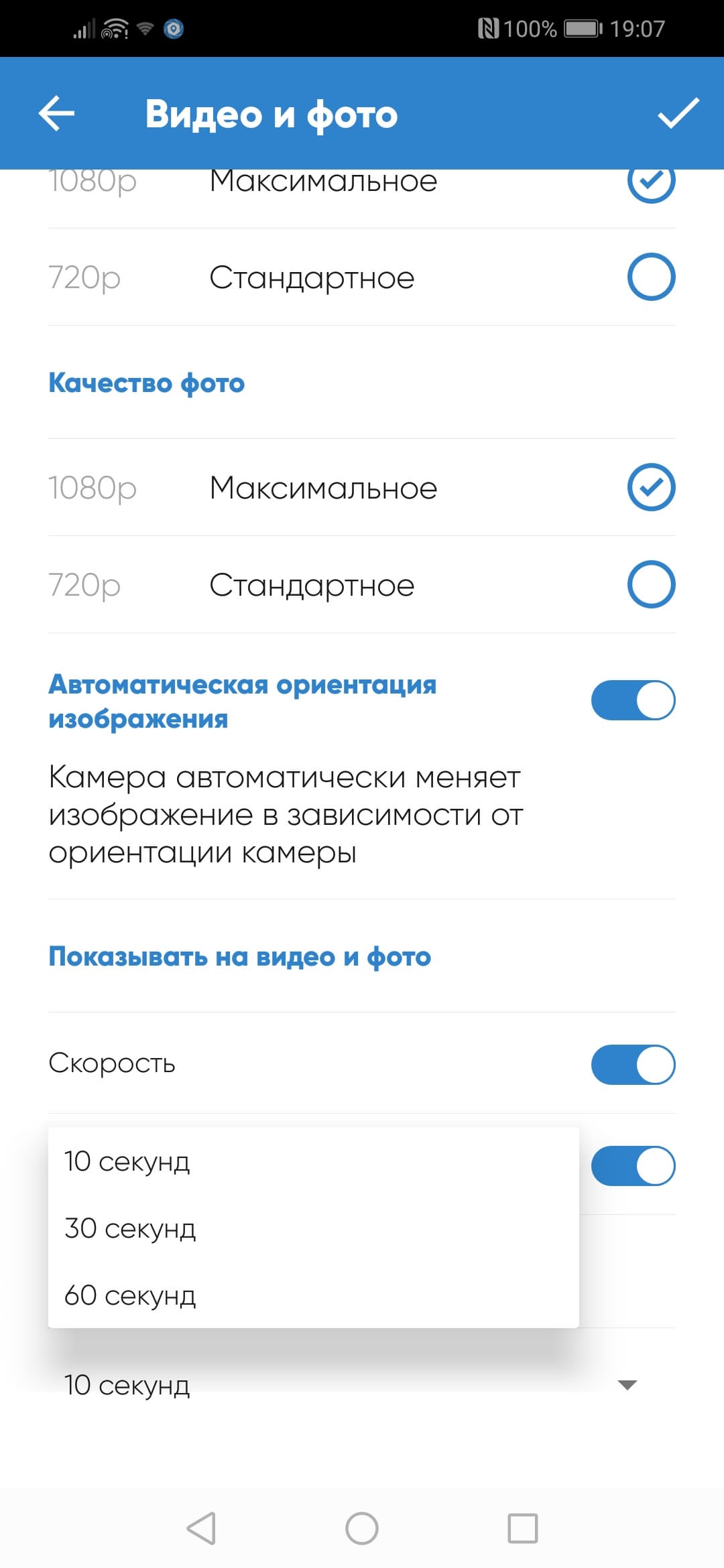Select 720p Стандартное under Качество фото
The image size is (724, 1568).
click(x=651, y=584)
